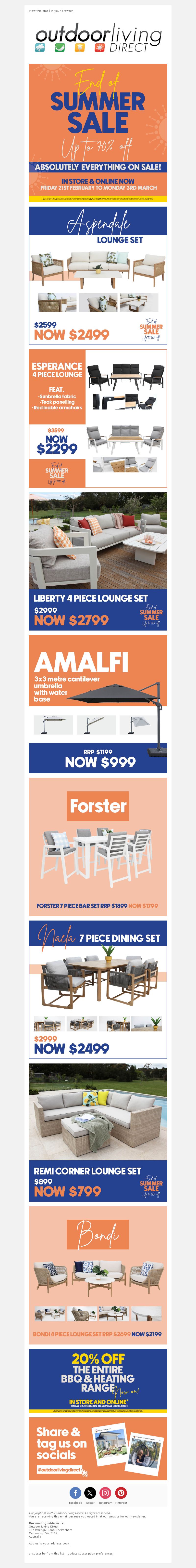
Task: View the Naela 7 Piece Dining Set
Action: (98, 989)
